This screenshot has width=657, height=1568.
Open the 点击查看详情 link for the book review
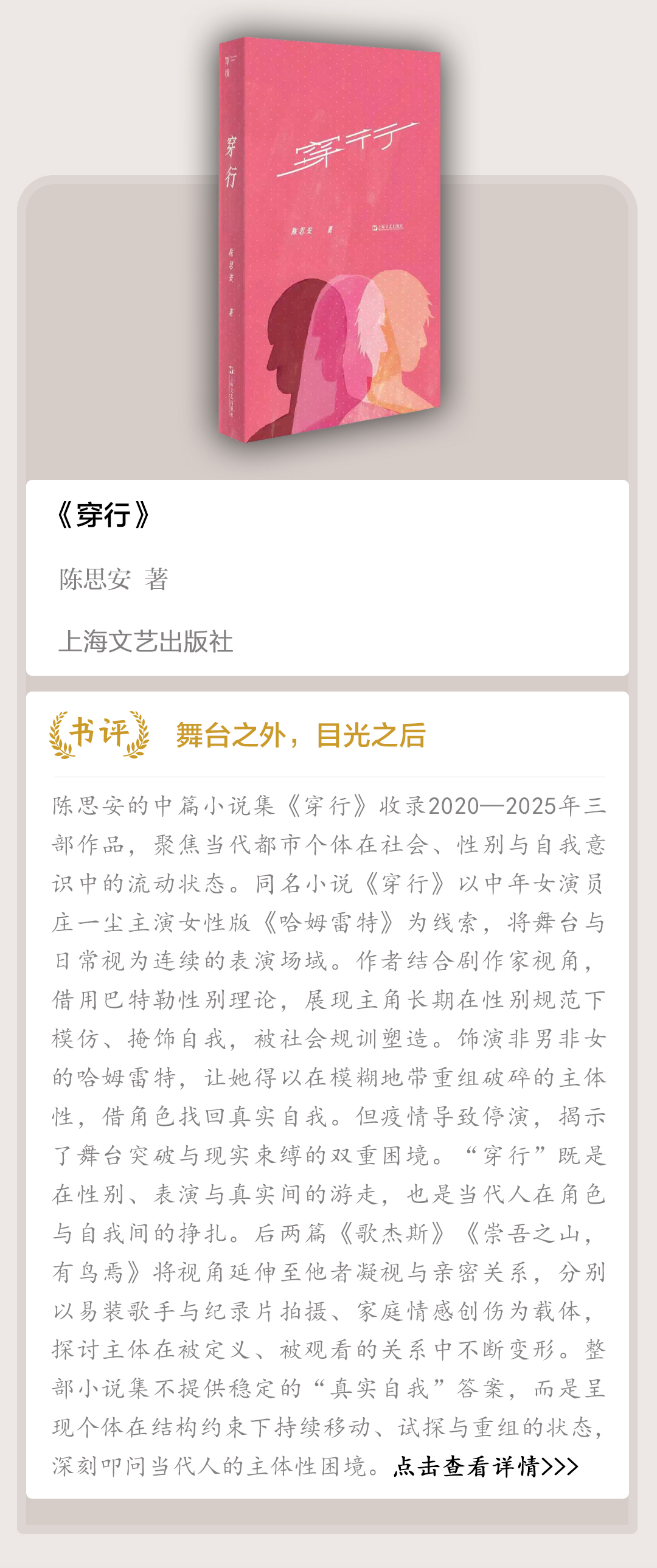[485, 1466]
